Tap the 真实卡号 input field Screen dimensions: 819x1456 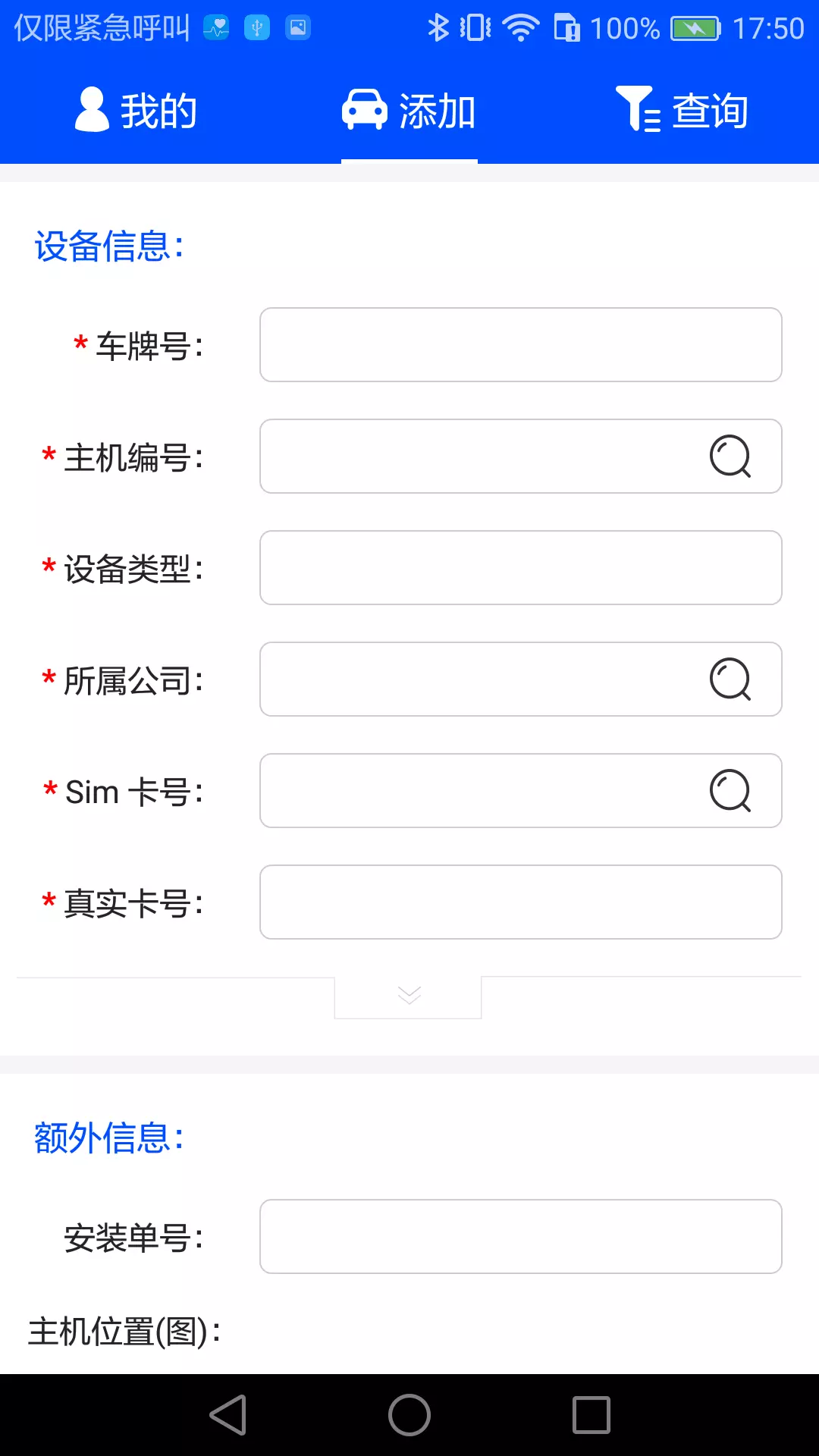click(x=521, y=902)
